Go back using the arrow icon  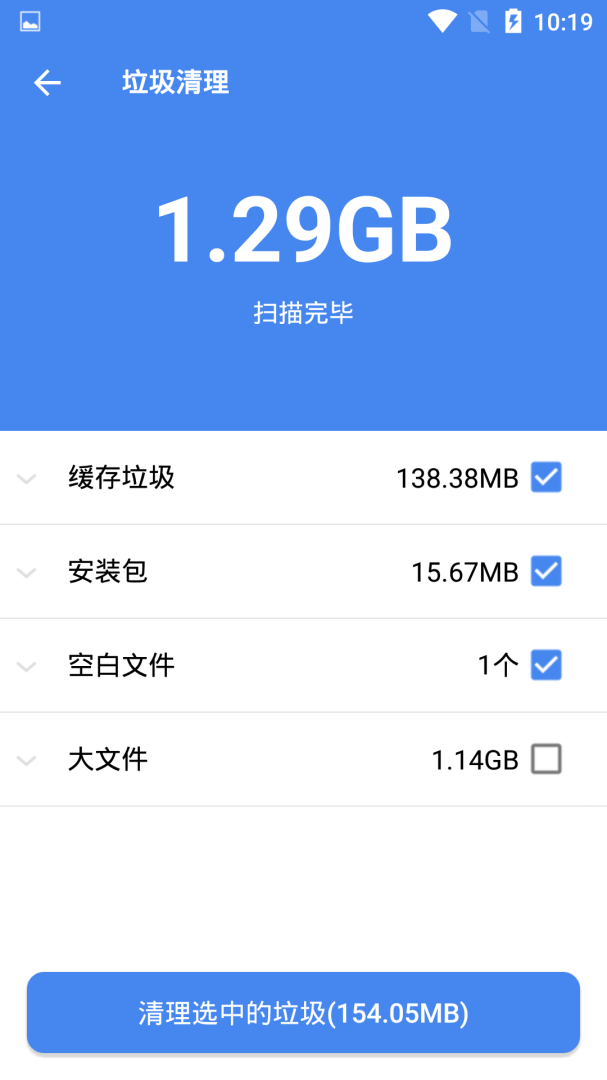pyautogui.click(x=47, y=83)
